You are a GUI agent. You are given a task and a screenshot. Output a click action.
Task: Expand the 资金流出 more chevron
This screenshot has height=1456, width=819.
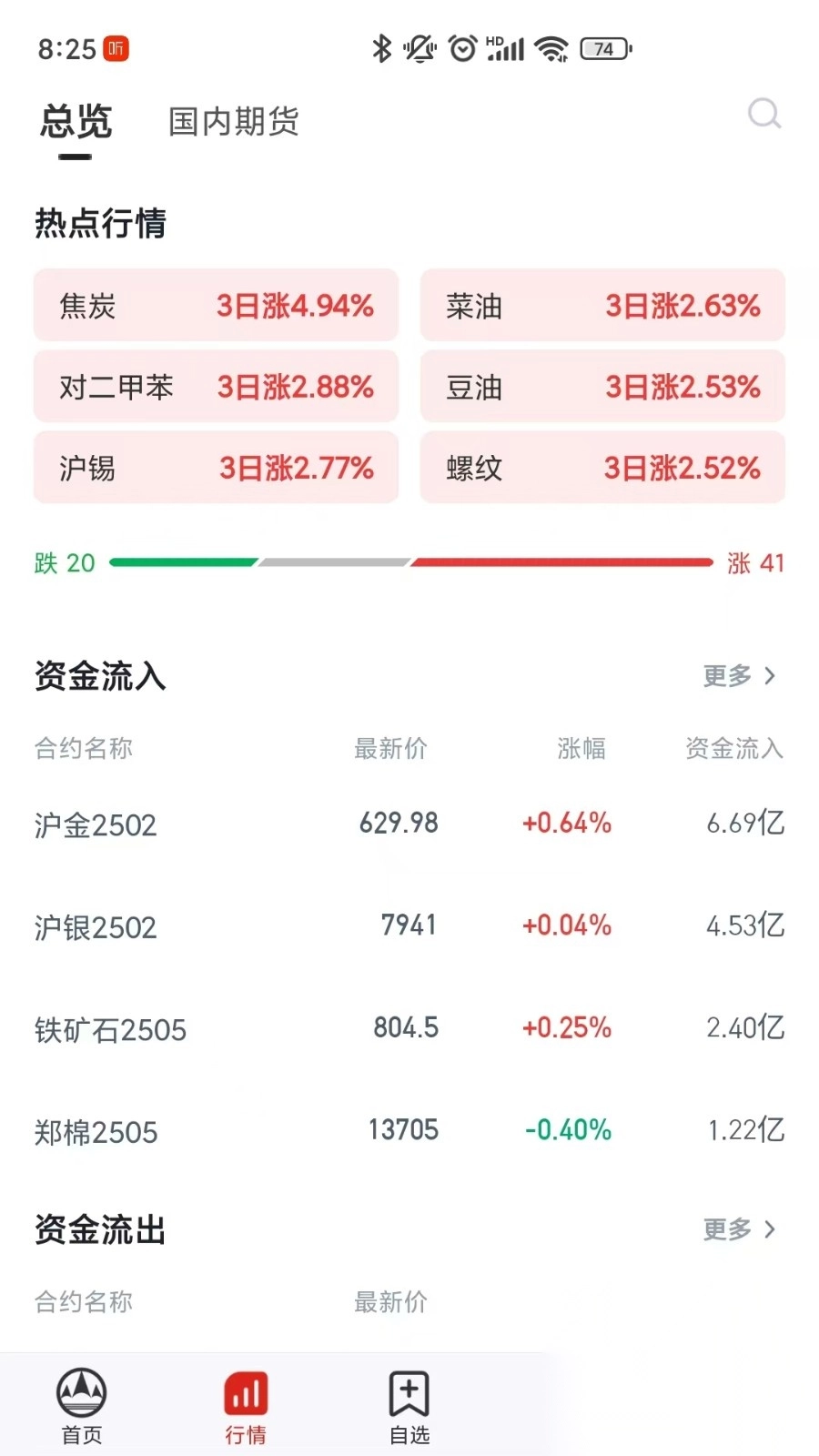click(x=770, y=1229)
